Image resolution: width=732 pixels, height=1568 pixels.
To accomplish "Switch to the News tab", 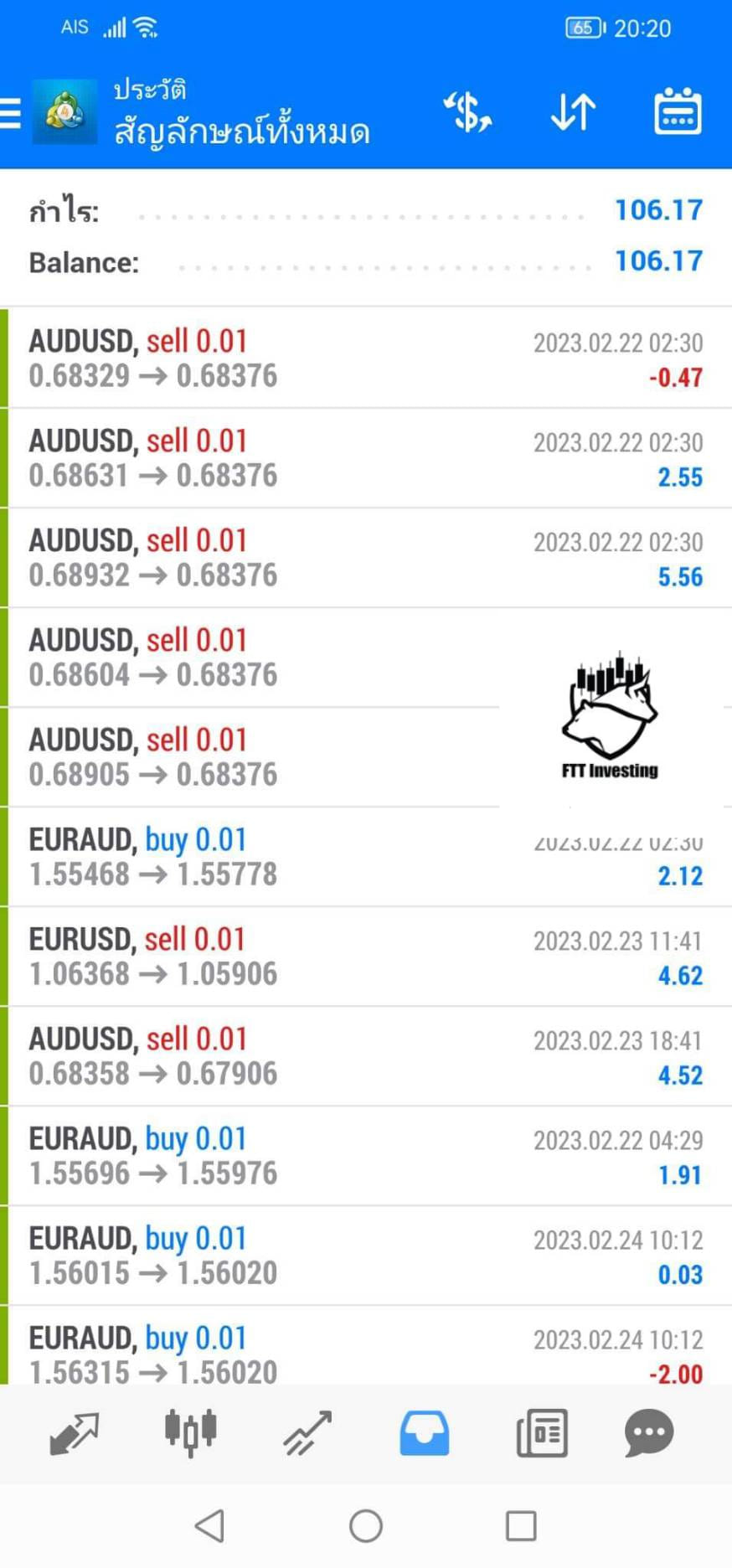I will [542, 1433].
